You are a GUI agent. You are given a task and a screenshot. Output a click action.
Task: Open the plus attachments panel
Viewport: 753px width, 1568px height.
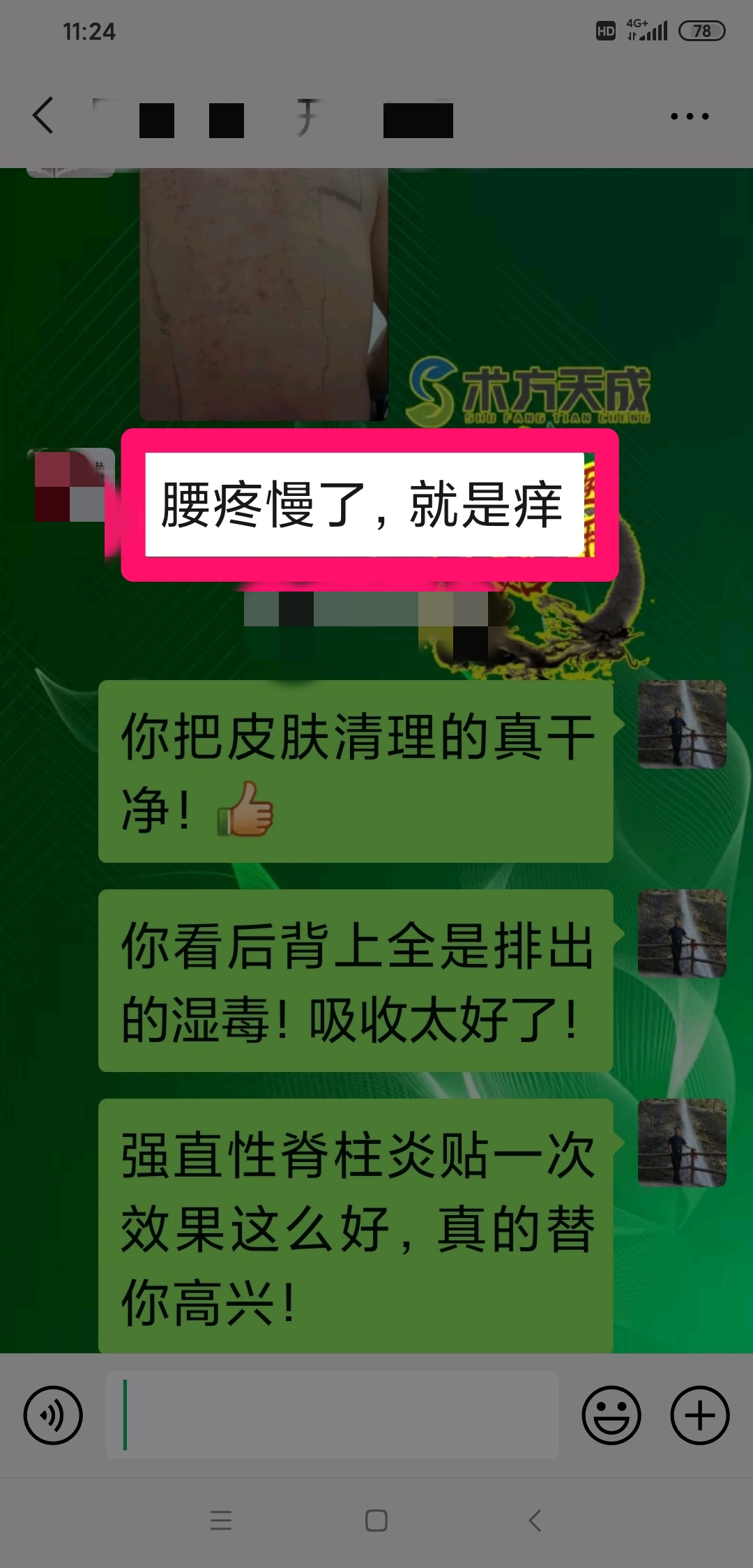699,1415
